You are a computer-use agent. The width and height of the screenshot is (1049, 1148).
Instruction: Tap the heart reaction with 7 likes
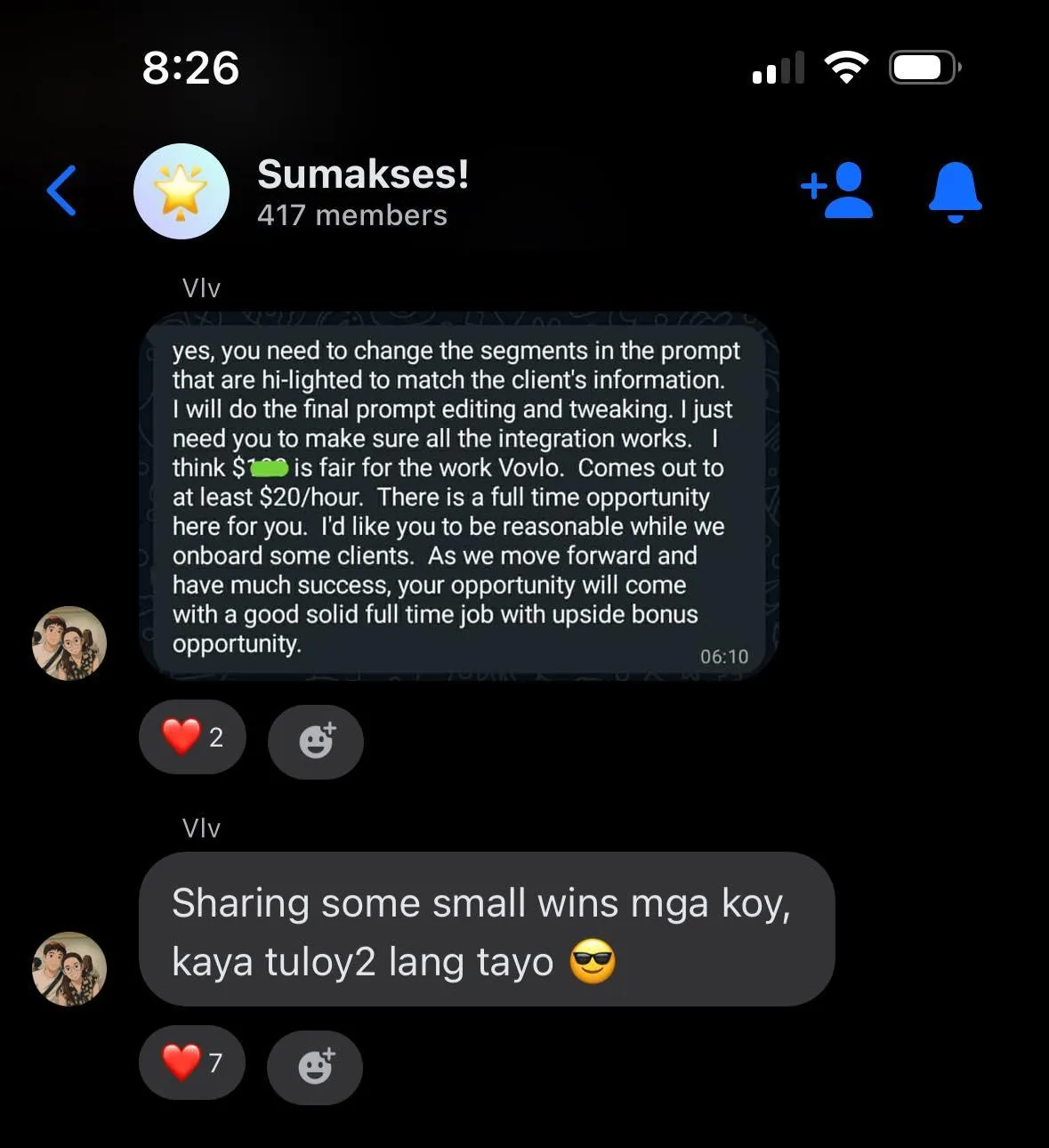click(x=192, y=1063)
